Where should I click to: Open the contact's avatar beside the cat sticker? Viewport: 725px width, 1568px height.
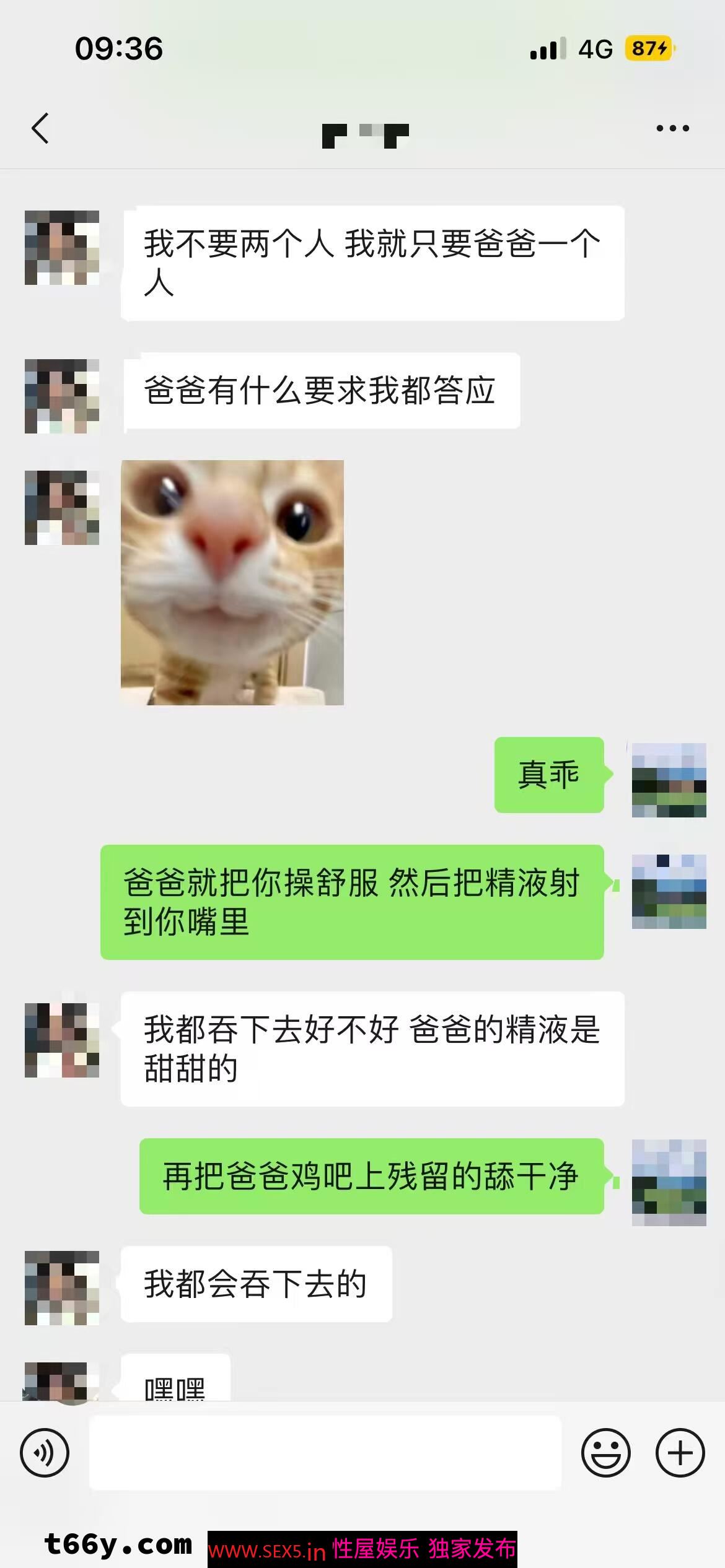click(62, 507)
